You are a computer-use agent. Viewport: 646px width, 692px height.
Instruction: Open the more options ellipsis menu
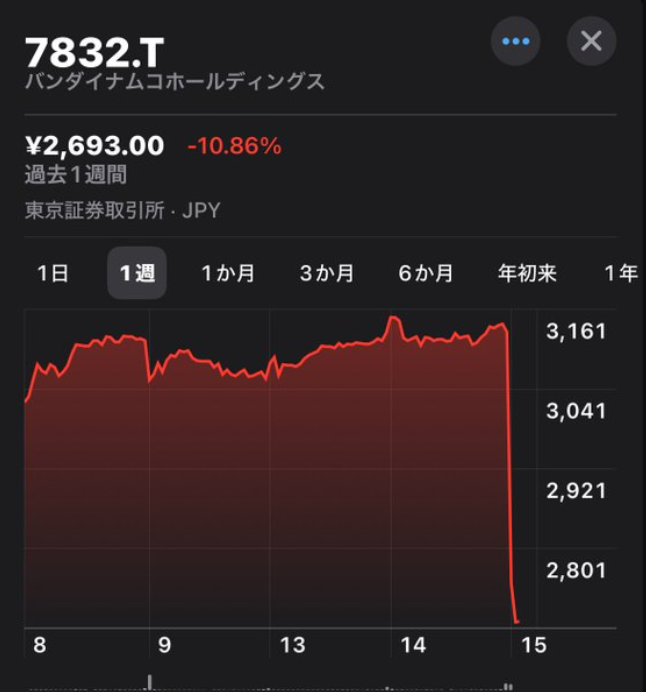pyautogui.click(x=515, y=41)
